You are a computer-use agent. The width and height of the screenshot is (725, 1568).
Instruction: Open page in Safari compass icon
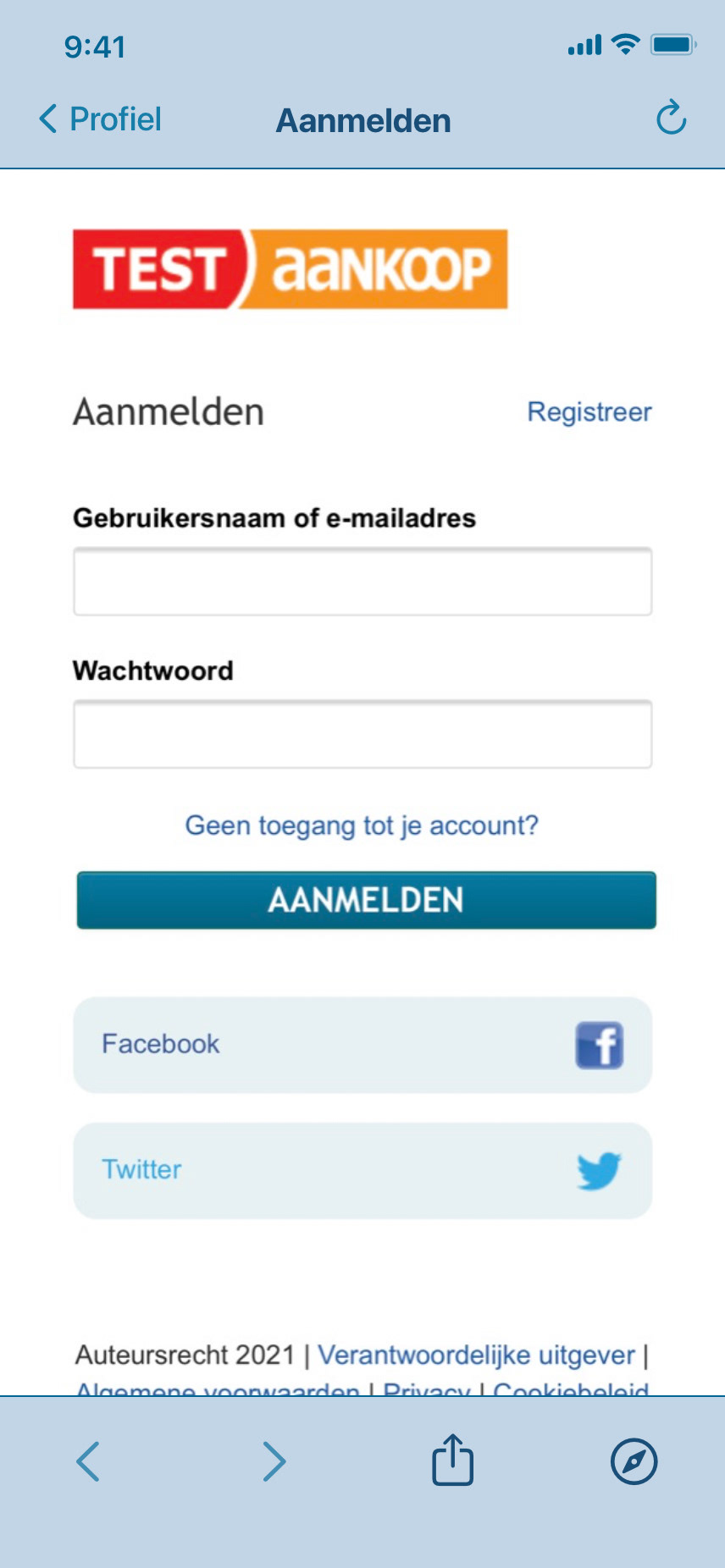pos(634,1461)
